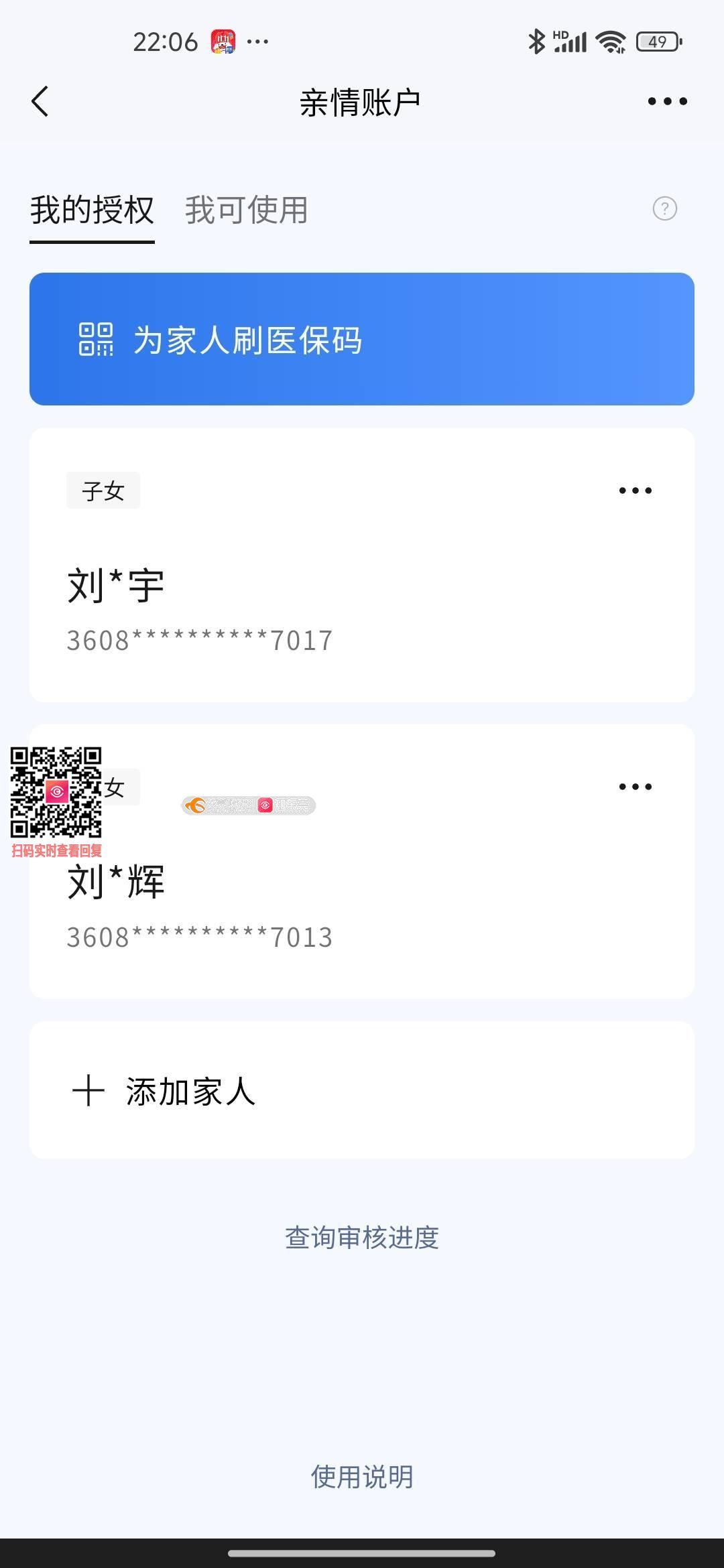Viewport: 724px width, 1568px height.
Task: Check 查询审核进度 link
Action: (361, 1238)
